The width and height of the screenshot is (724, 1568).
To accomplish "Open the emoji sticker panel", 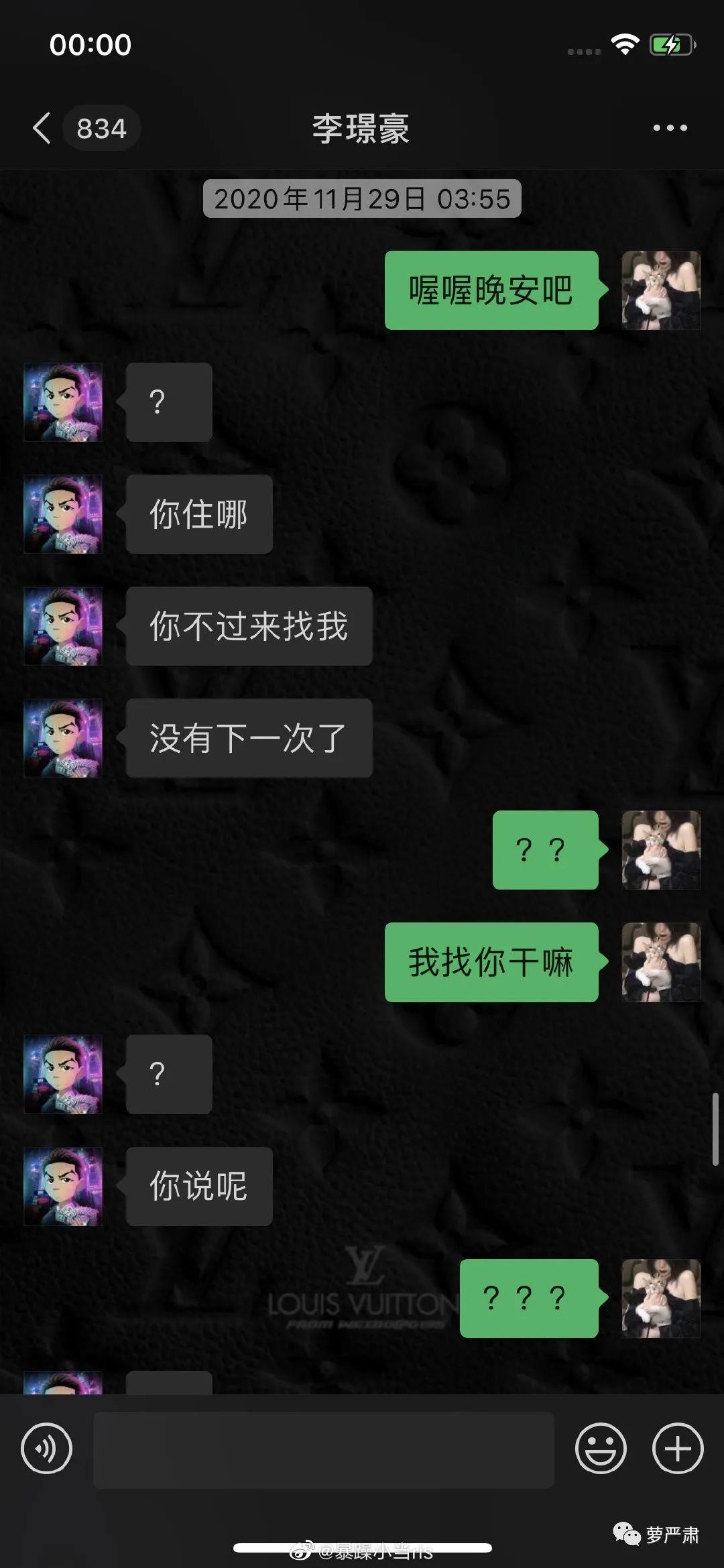I will 600,1449.
